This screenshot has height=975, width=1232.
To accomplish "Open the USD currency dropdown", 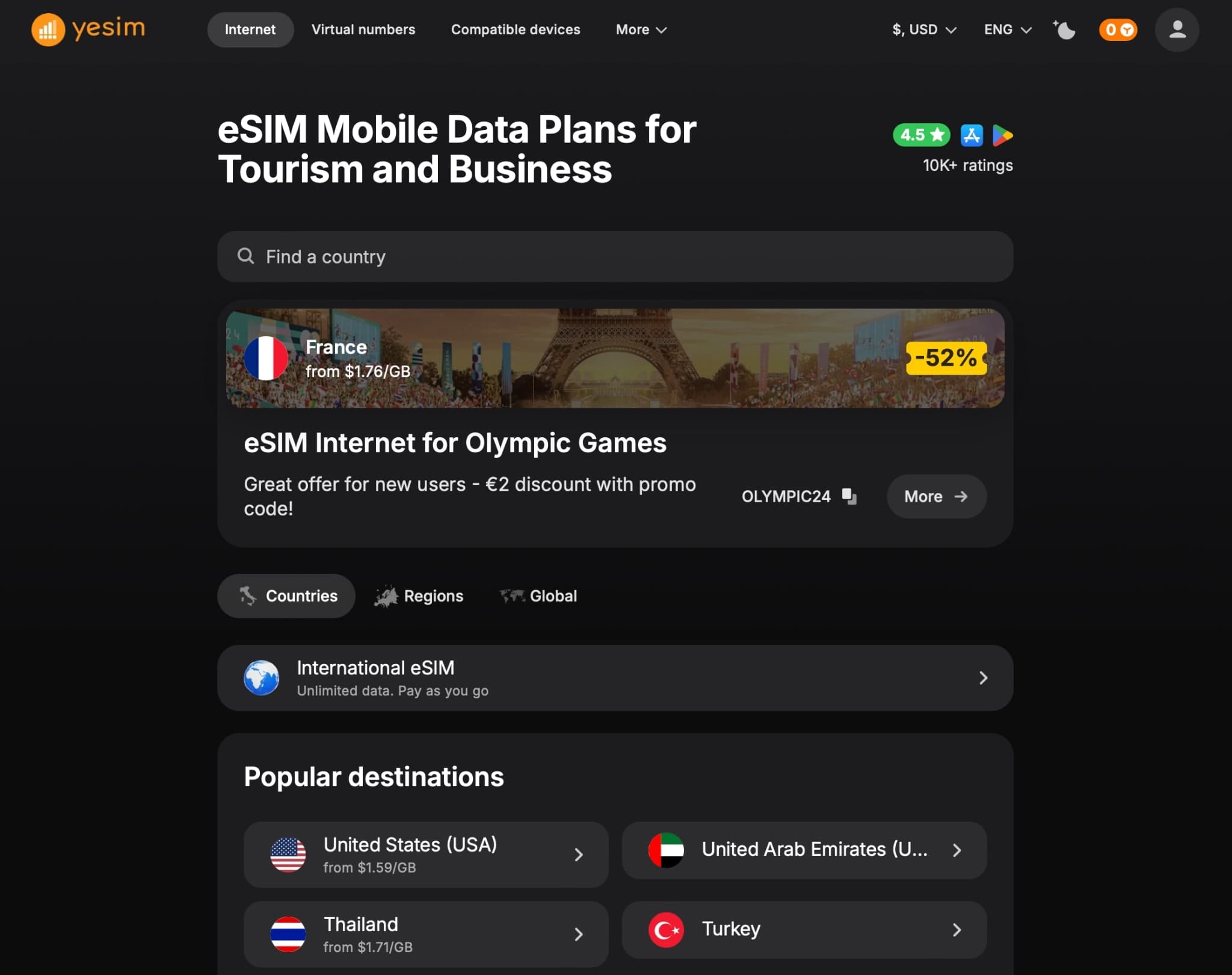I will tap(923, 29).
